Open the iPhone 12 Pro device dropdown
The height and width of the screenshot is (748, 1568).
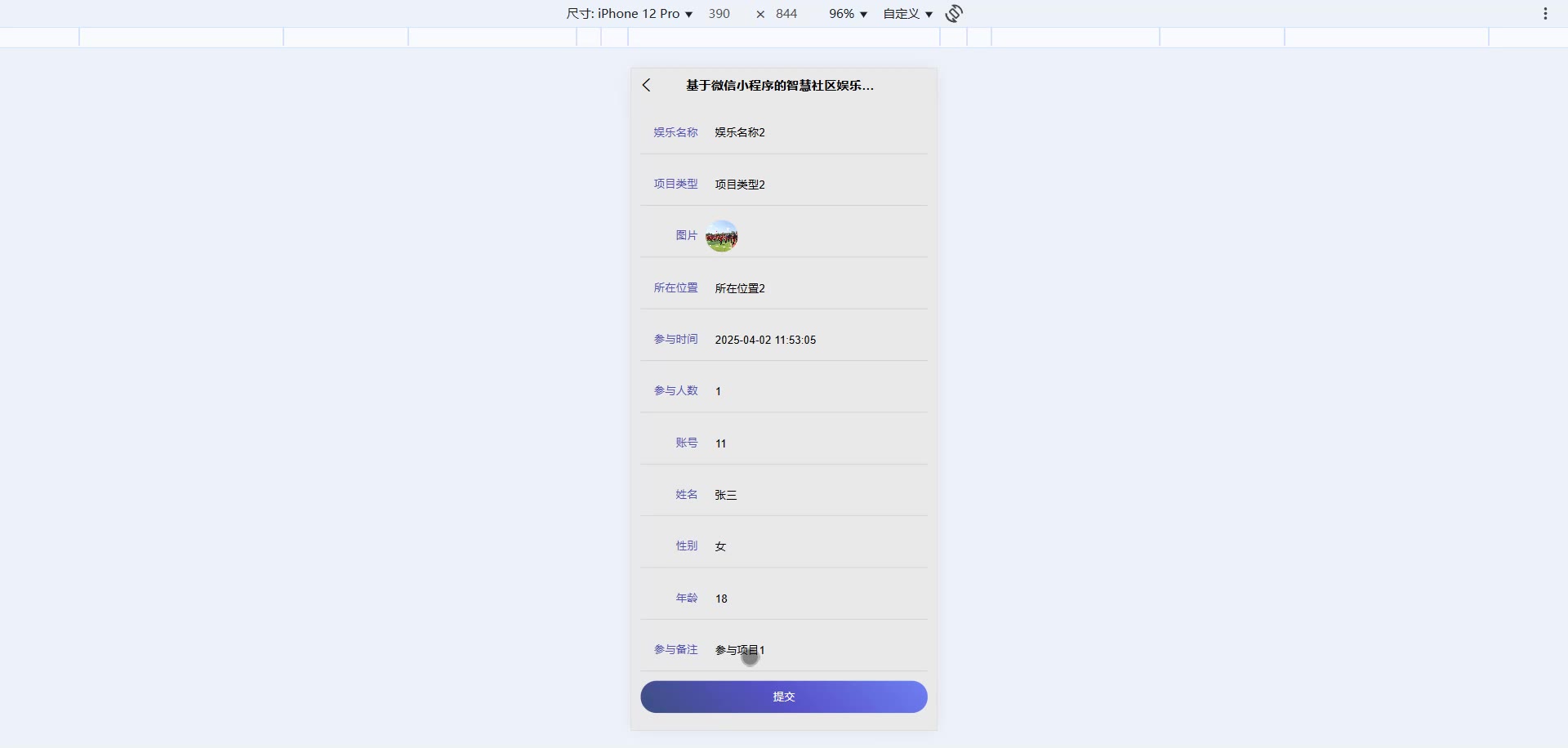[x=630, y=14]
